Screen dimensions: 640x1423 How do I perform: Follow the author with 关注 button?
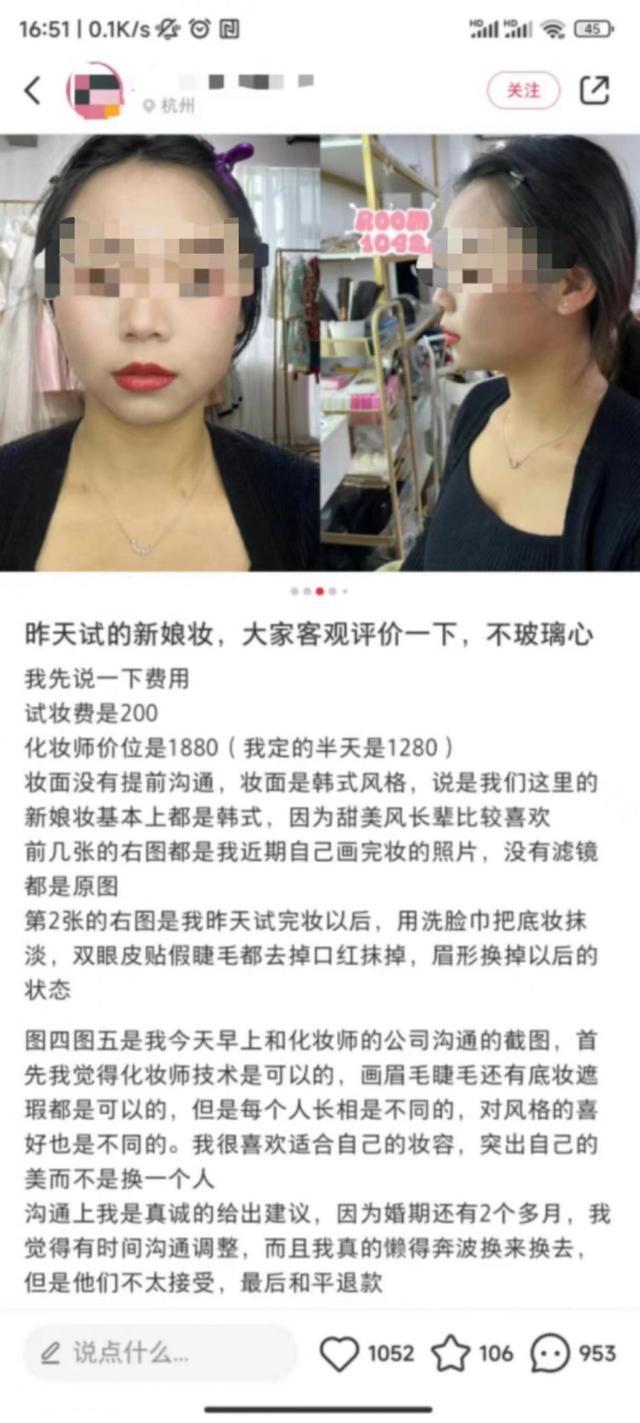[523, 91]
